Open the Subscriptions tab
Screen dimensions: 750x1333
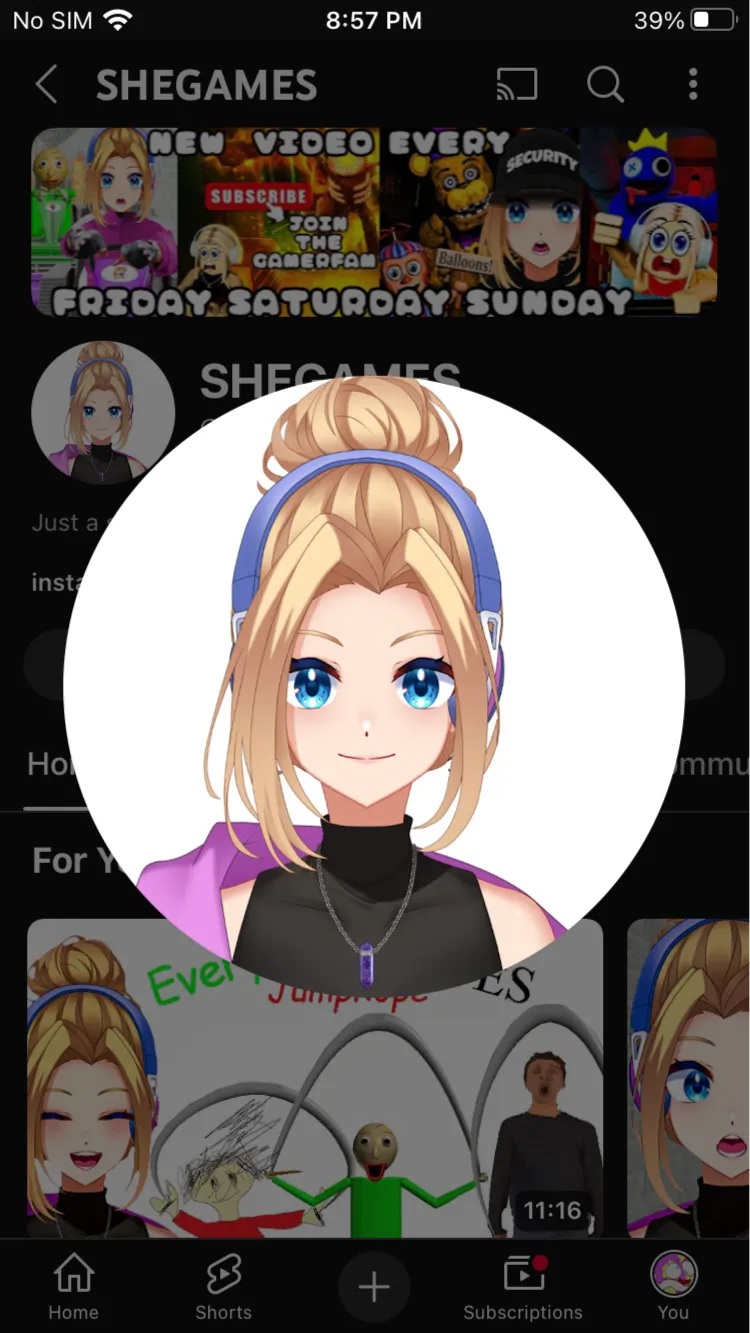(x=522, y=1288)
